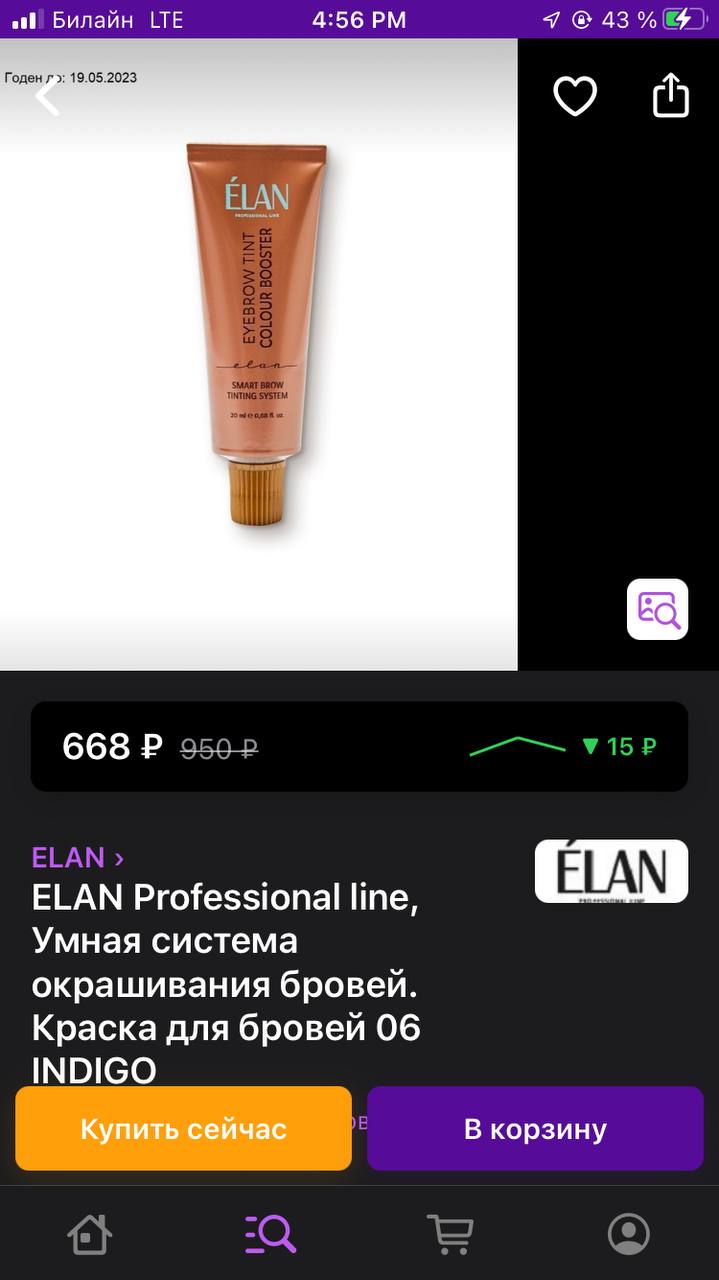719x1280 pixels.
Task: Add this product to favorites with the heart
Action: click(575, 96)
